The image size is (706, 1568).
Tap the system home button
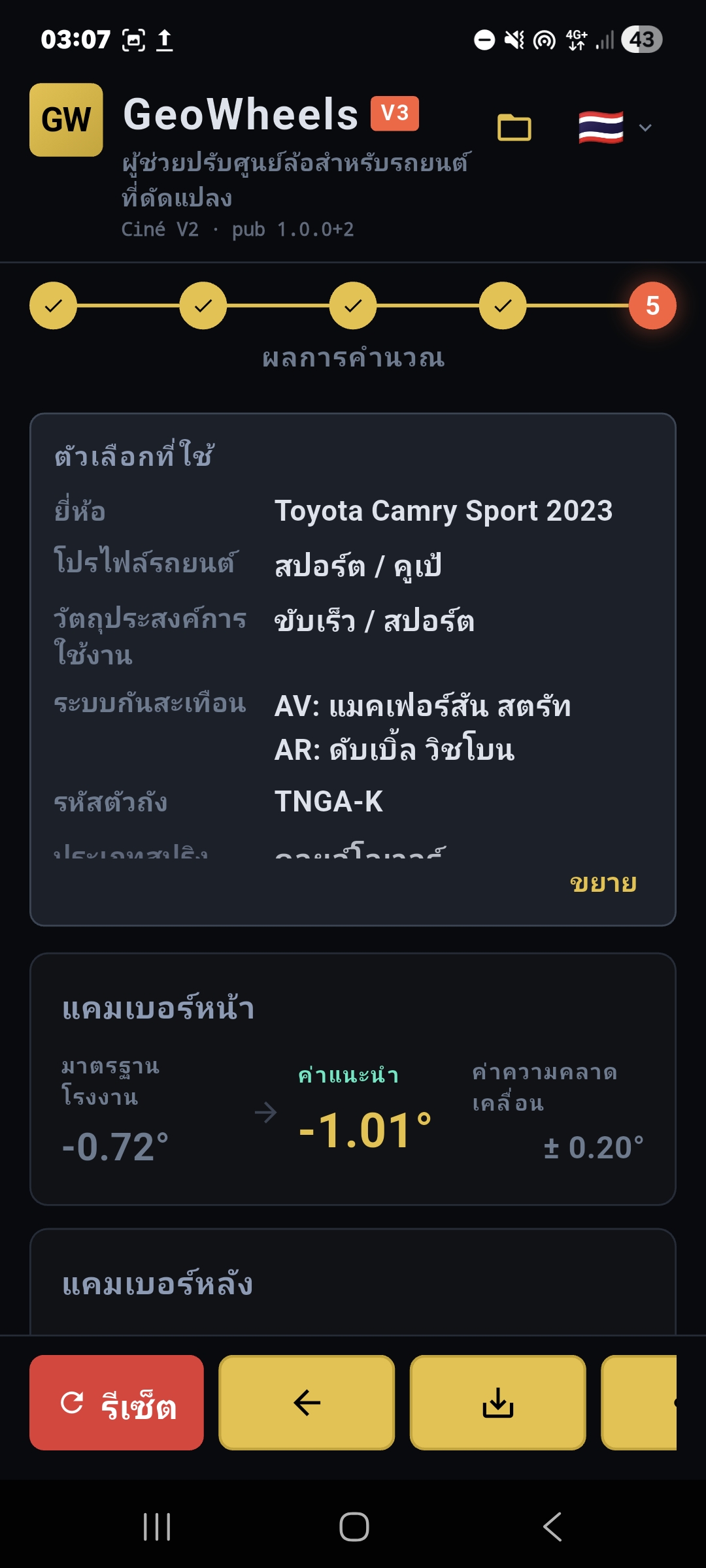[x=354, y=1527]
